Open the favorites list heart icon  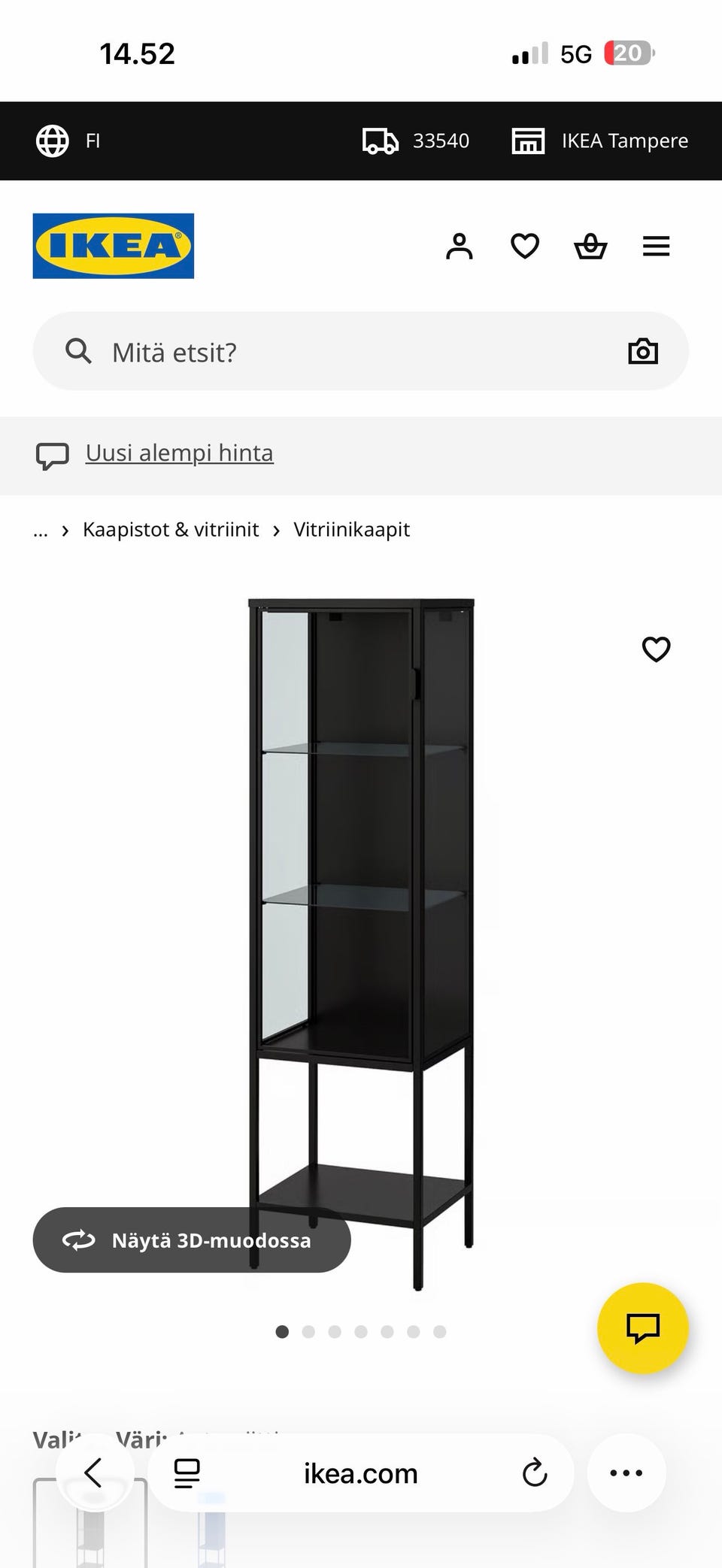point(525,246)
